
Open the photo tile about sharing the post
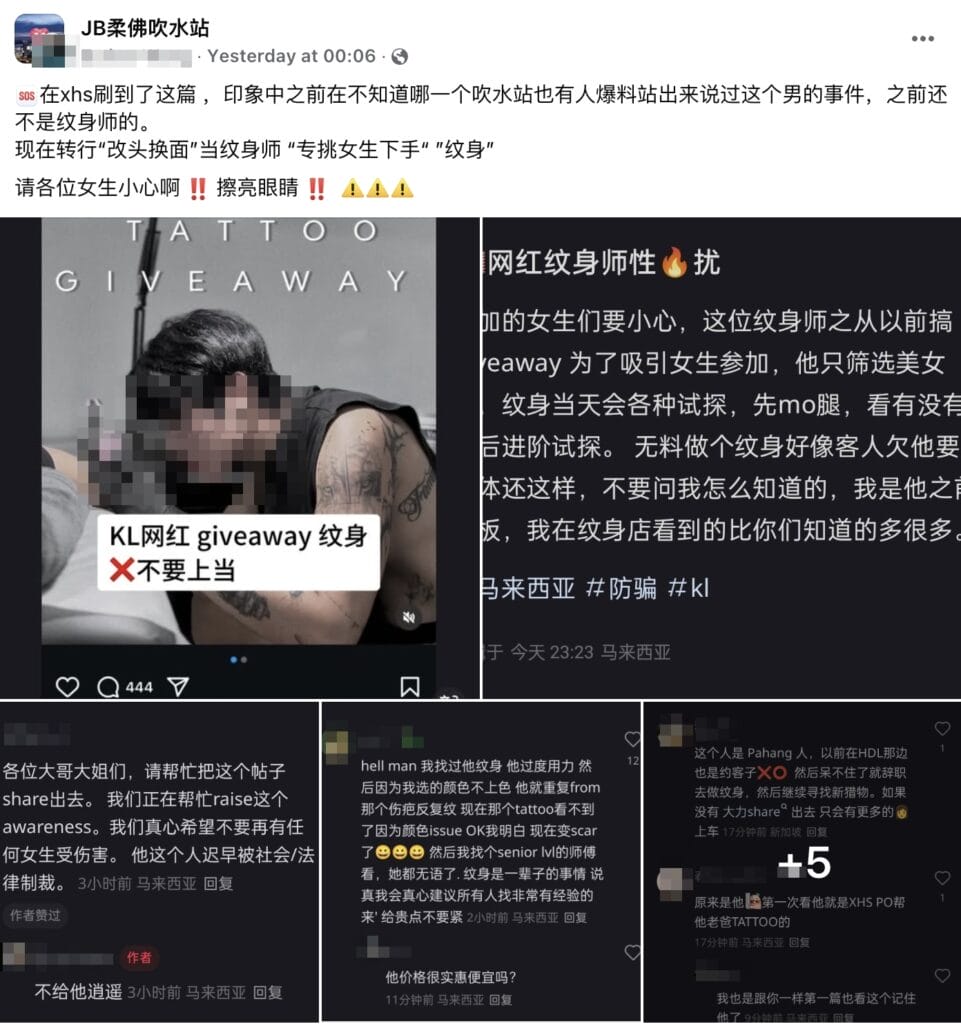coord(158,862)
